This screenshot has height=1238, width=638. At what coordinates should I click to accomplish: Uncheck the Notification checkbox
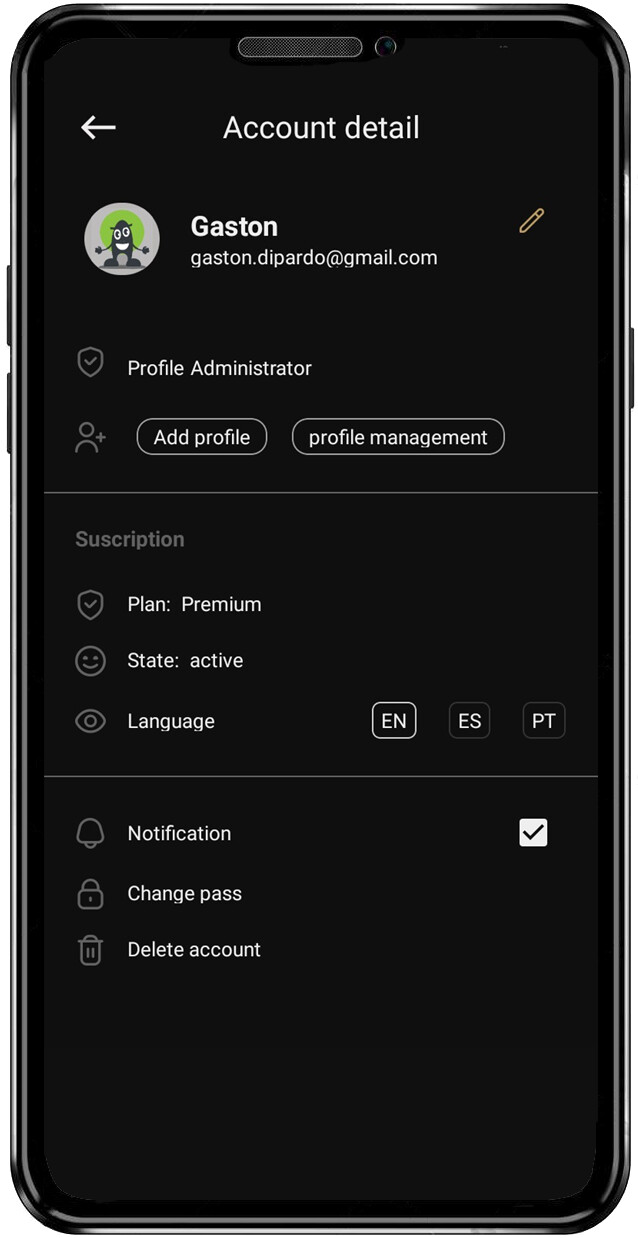click(533, 833)
